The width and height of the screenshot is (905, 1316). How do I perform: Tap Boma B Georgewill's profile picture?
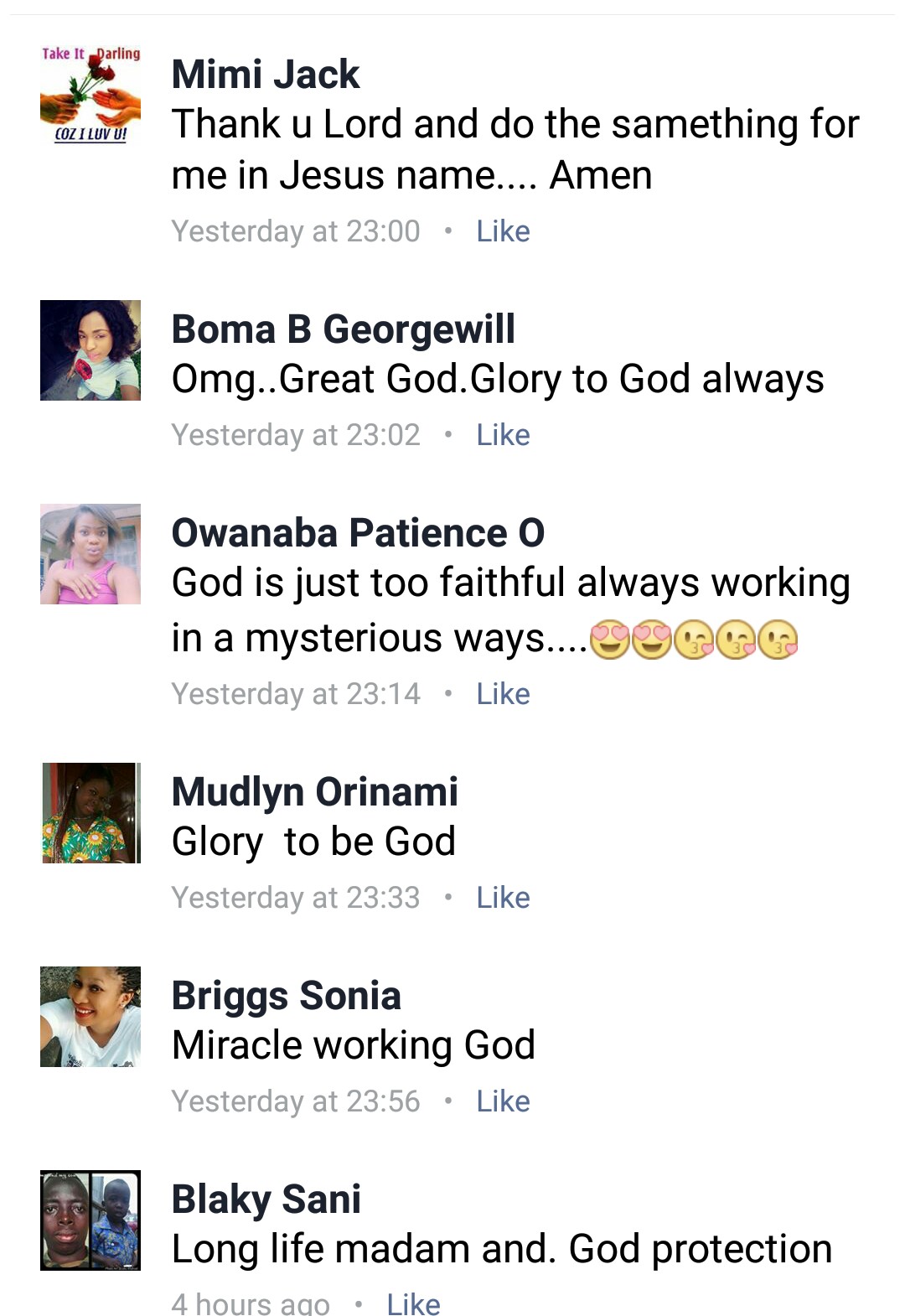click(90, 350)
